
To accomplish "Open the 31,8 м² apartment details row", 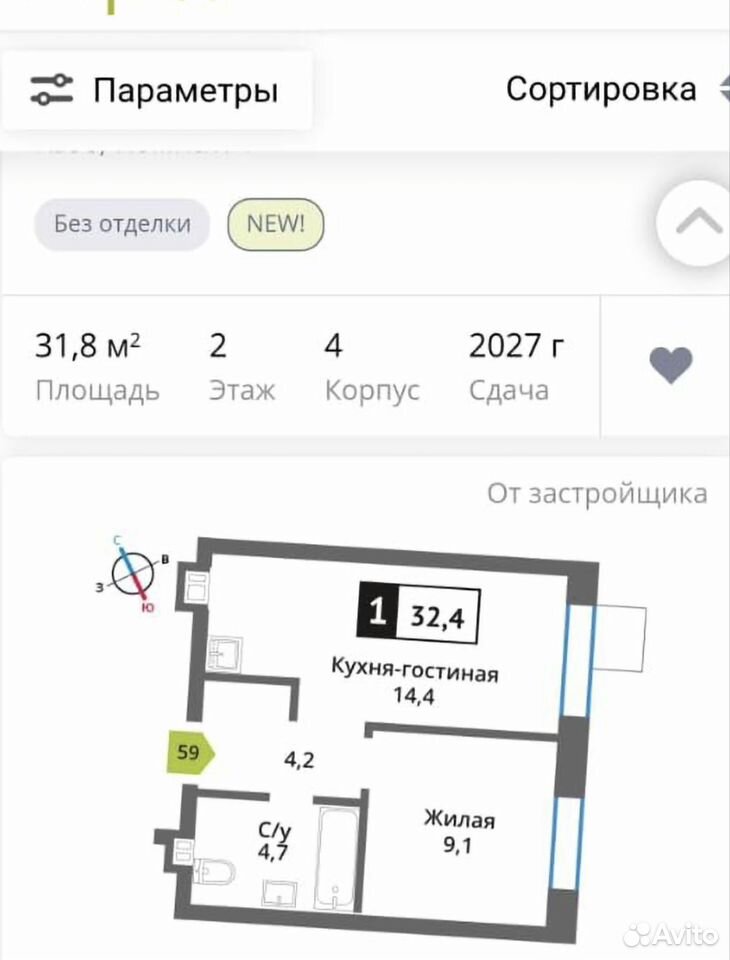I will [300, 366].
